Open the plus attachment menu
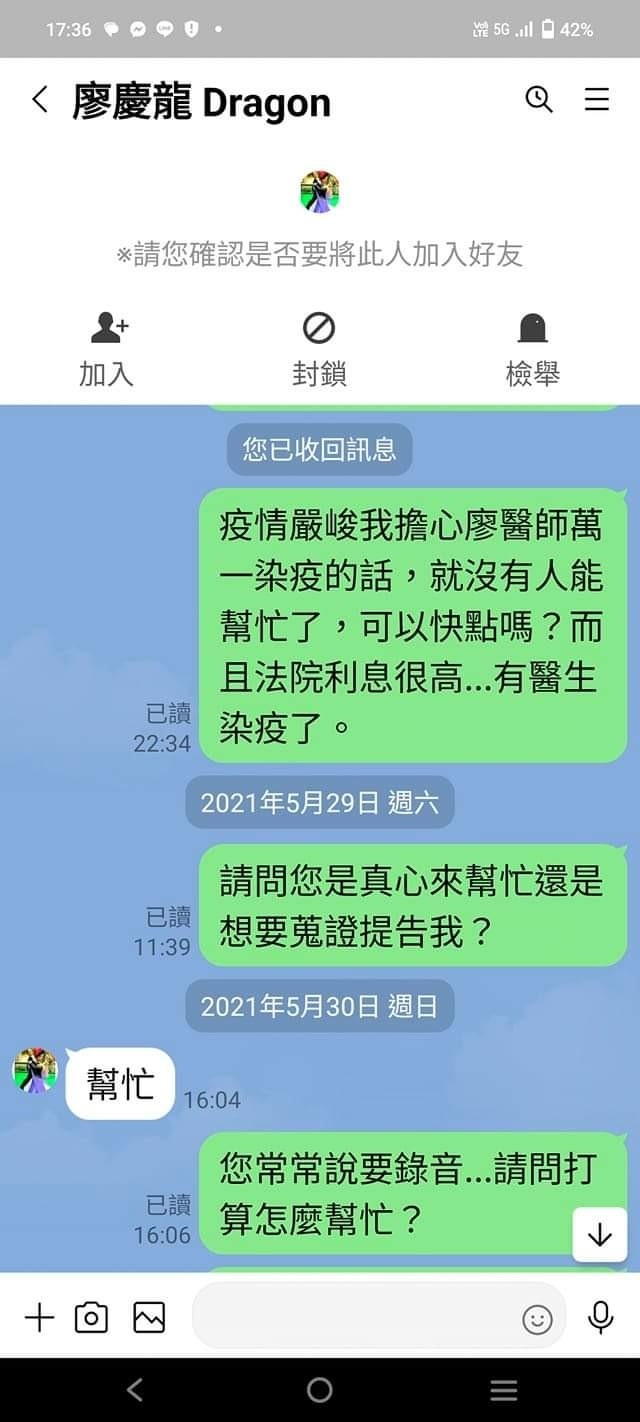Screen dimensions: 640x1422 click(39, 1318)
